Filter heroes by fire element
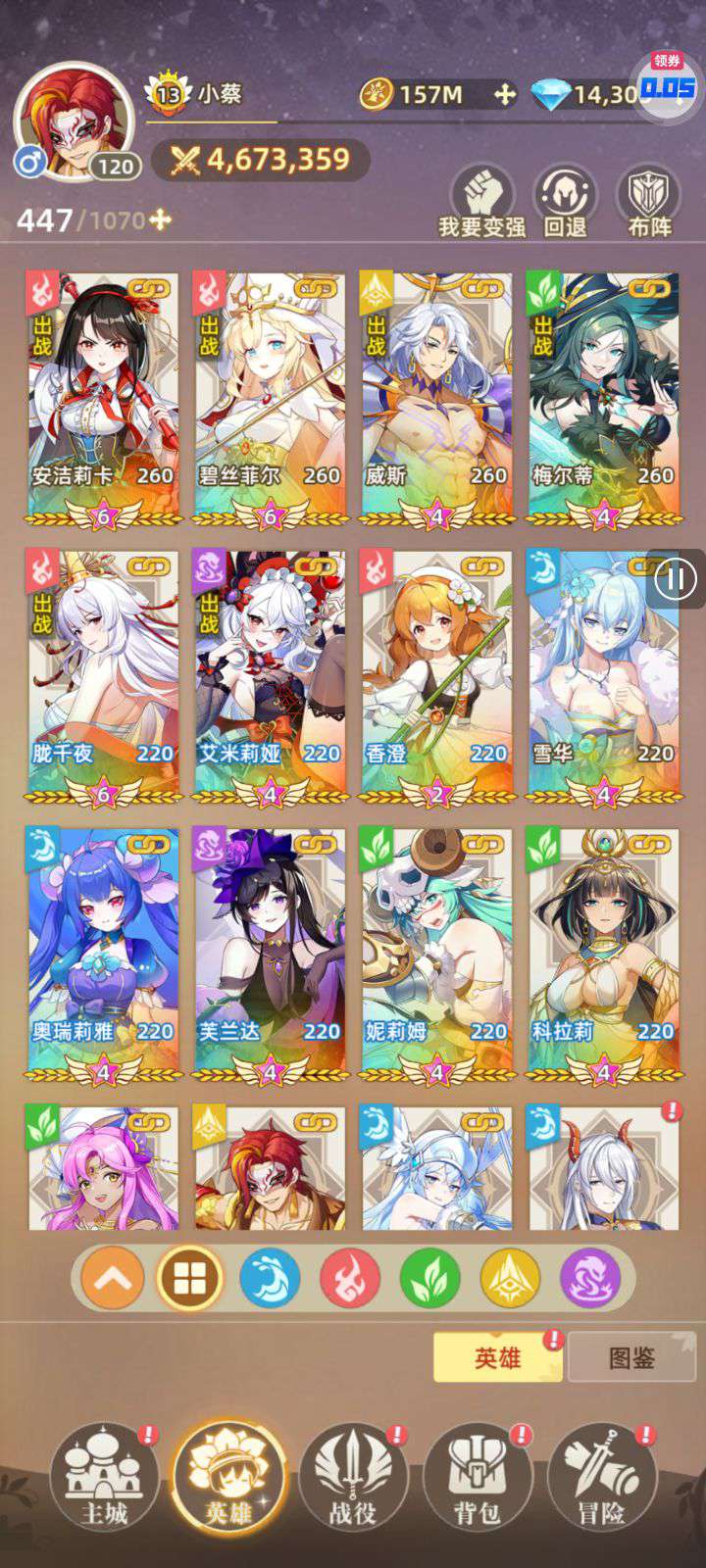This screenshot has height=1568, width=706. (x=350, y=1278)
